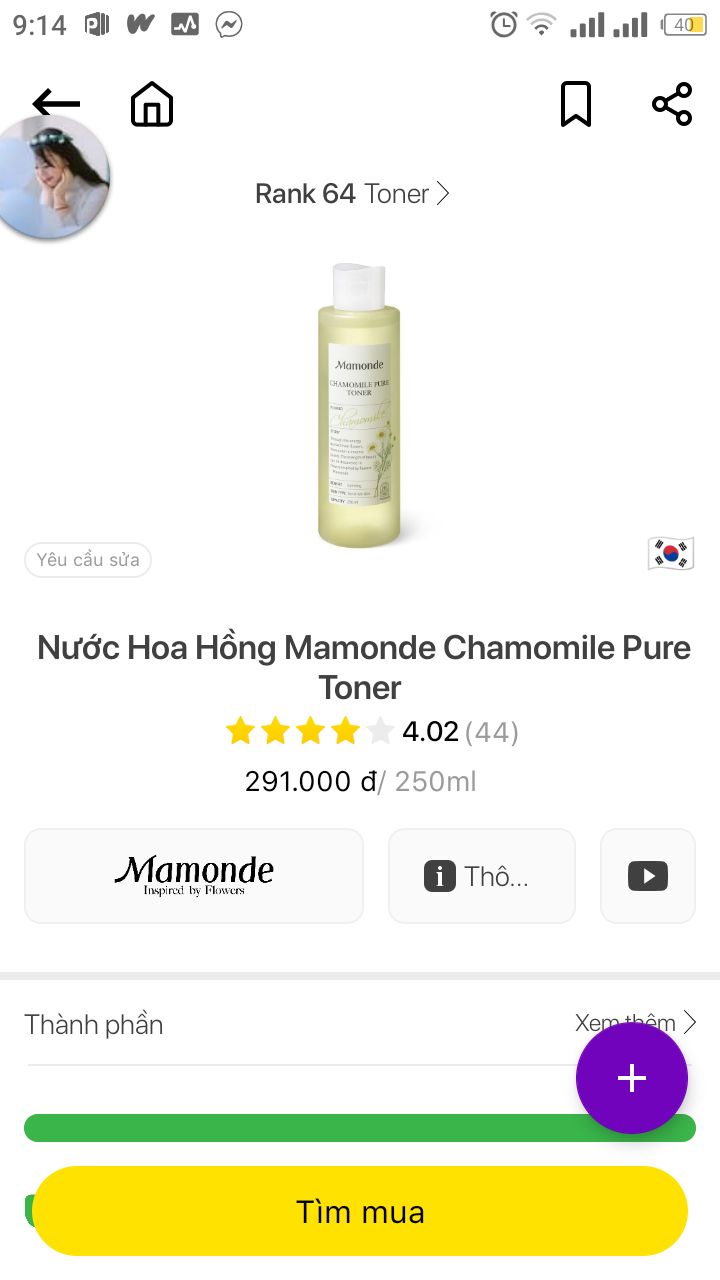
Task: Go back with the arrow icon
Action: tap(56, 103)
